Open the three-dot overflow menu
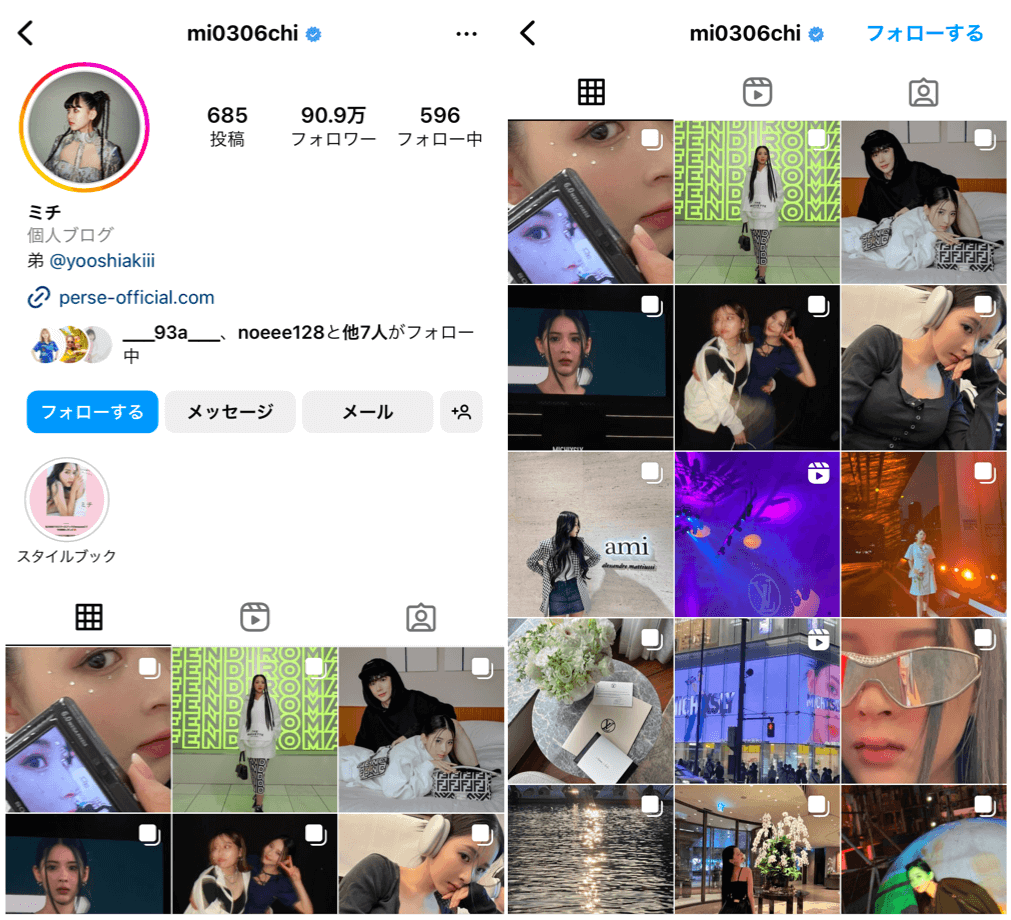The height and width of the screenshot is (920, 1011). pos(466,33)
